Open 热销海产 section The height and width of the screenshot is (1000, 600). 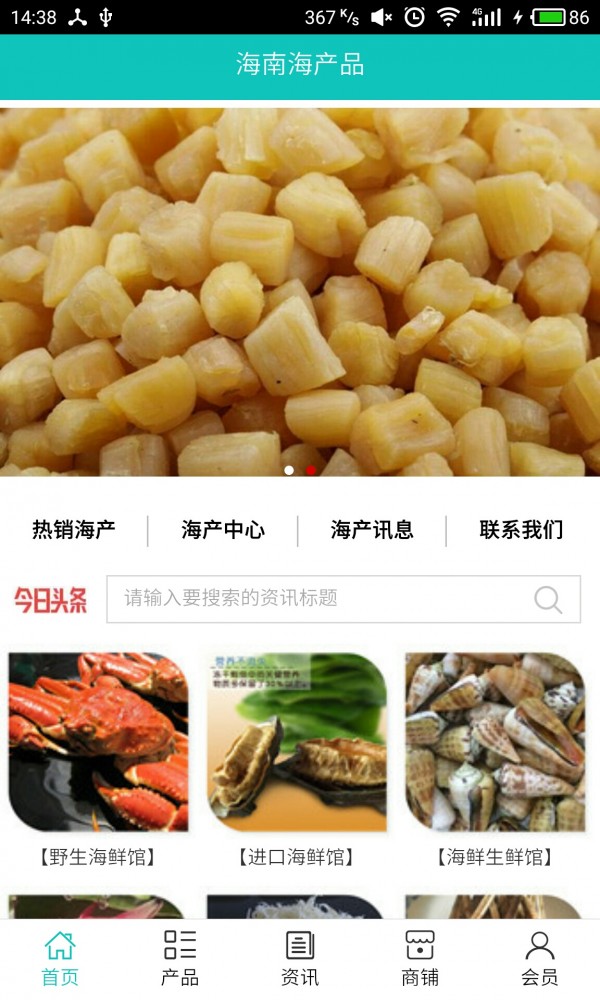74,530
